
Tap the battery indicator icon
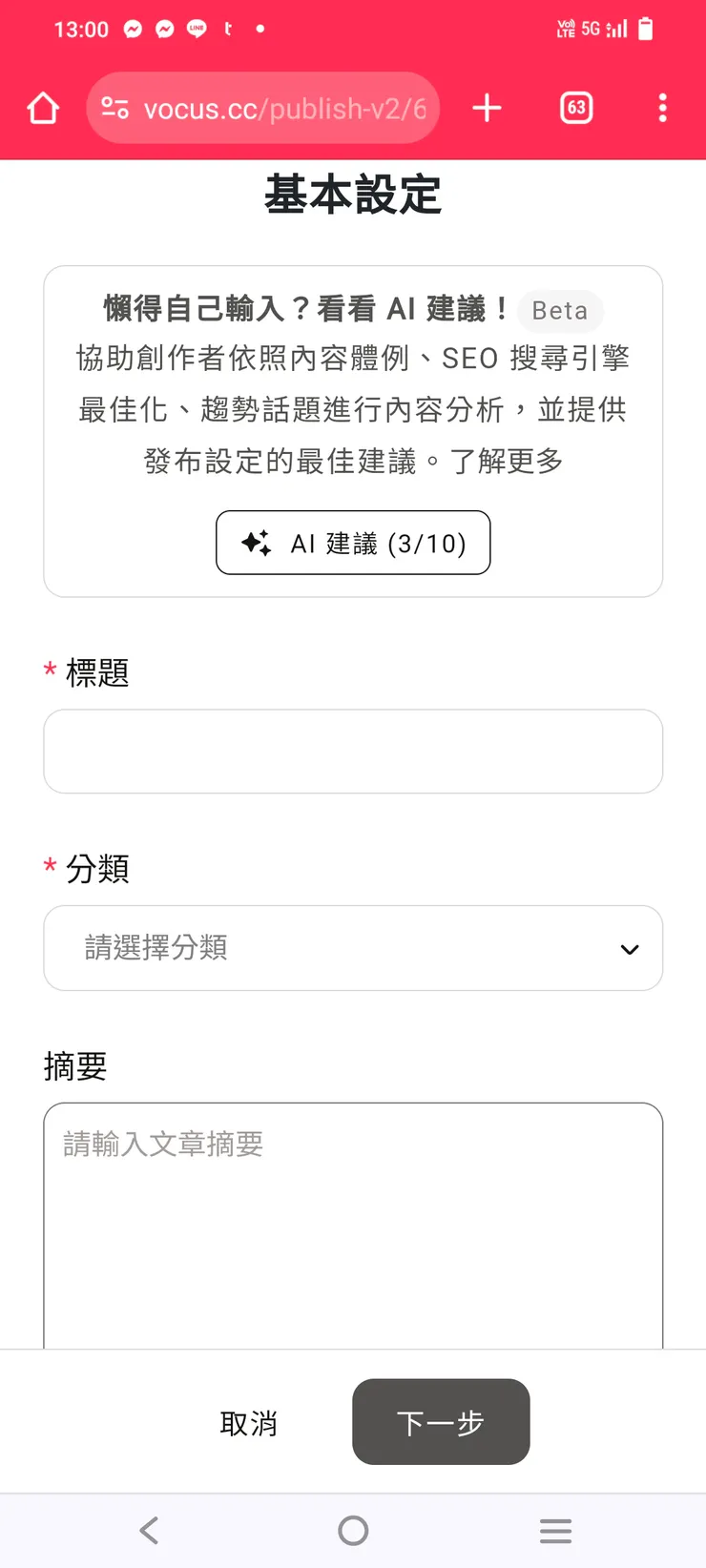pyautogui.click(x=645, y=29)
